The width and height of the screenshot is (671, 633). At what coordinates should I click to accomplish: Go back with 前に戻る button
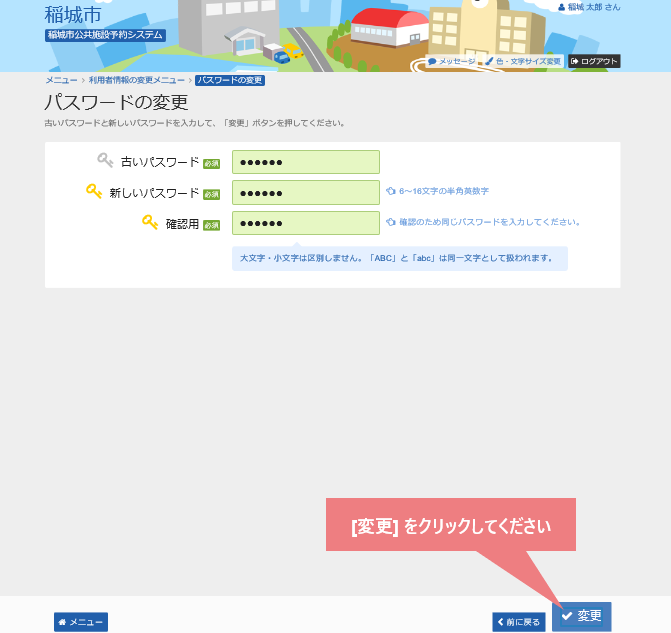tap(519, 622)
